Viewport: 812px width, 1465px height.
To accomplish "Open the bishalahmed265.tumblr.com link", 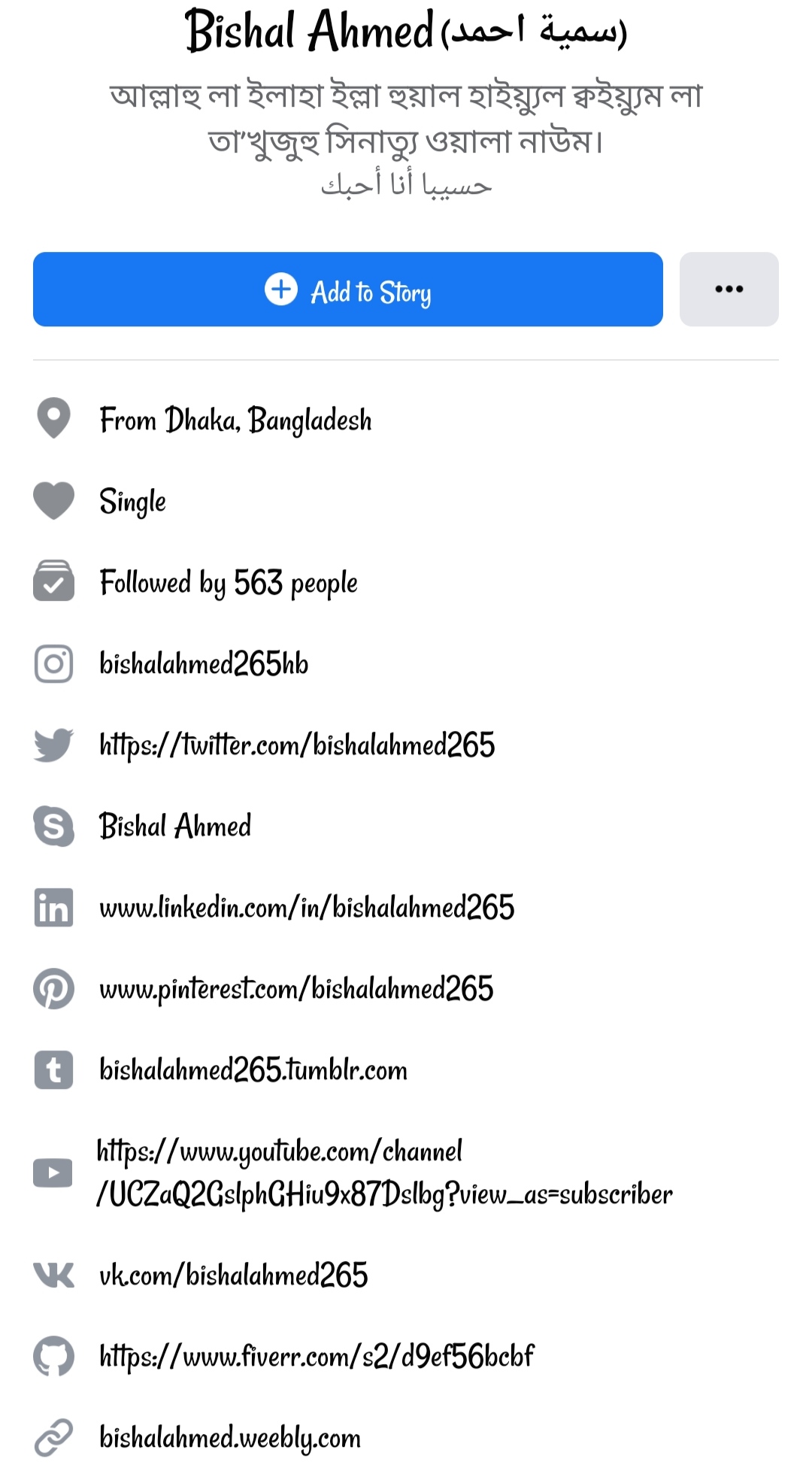I will coord(253,1070).
